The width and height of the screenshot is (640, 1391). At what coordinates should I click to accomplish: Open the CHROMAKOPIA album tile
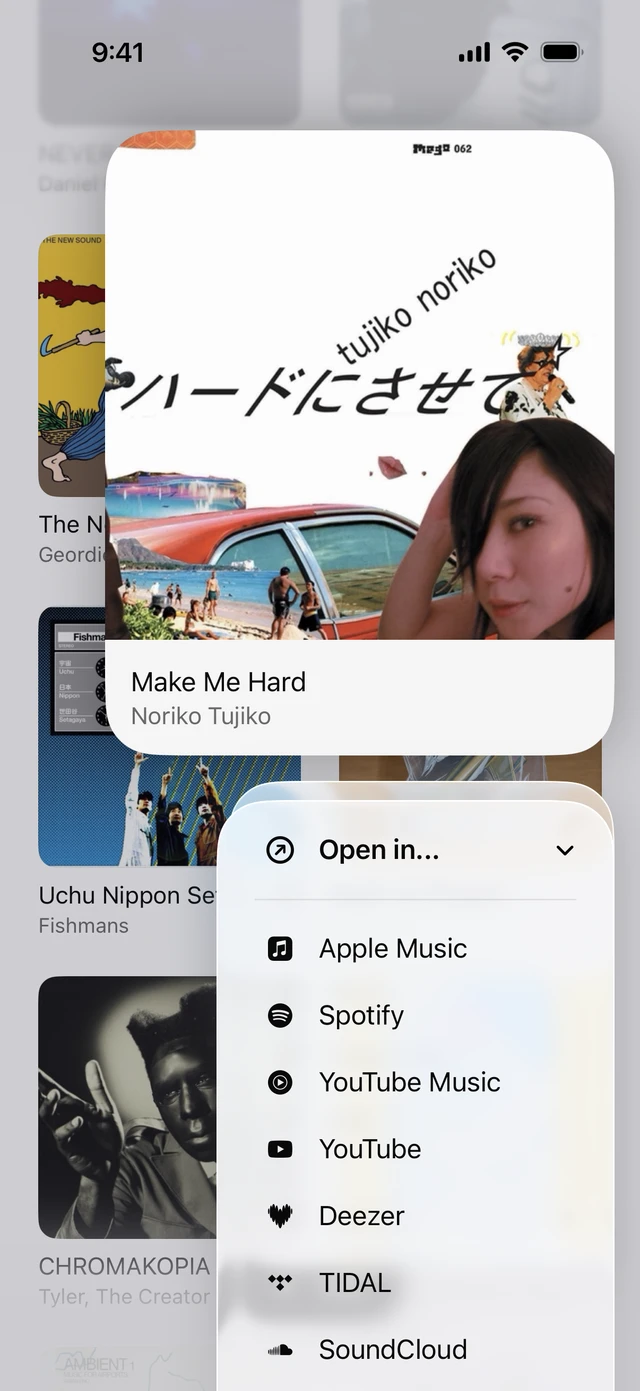coord(127,1142)
